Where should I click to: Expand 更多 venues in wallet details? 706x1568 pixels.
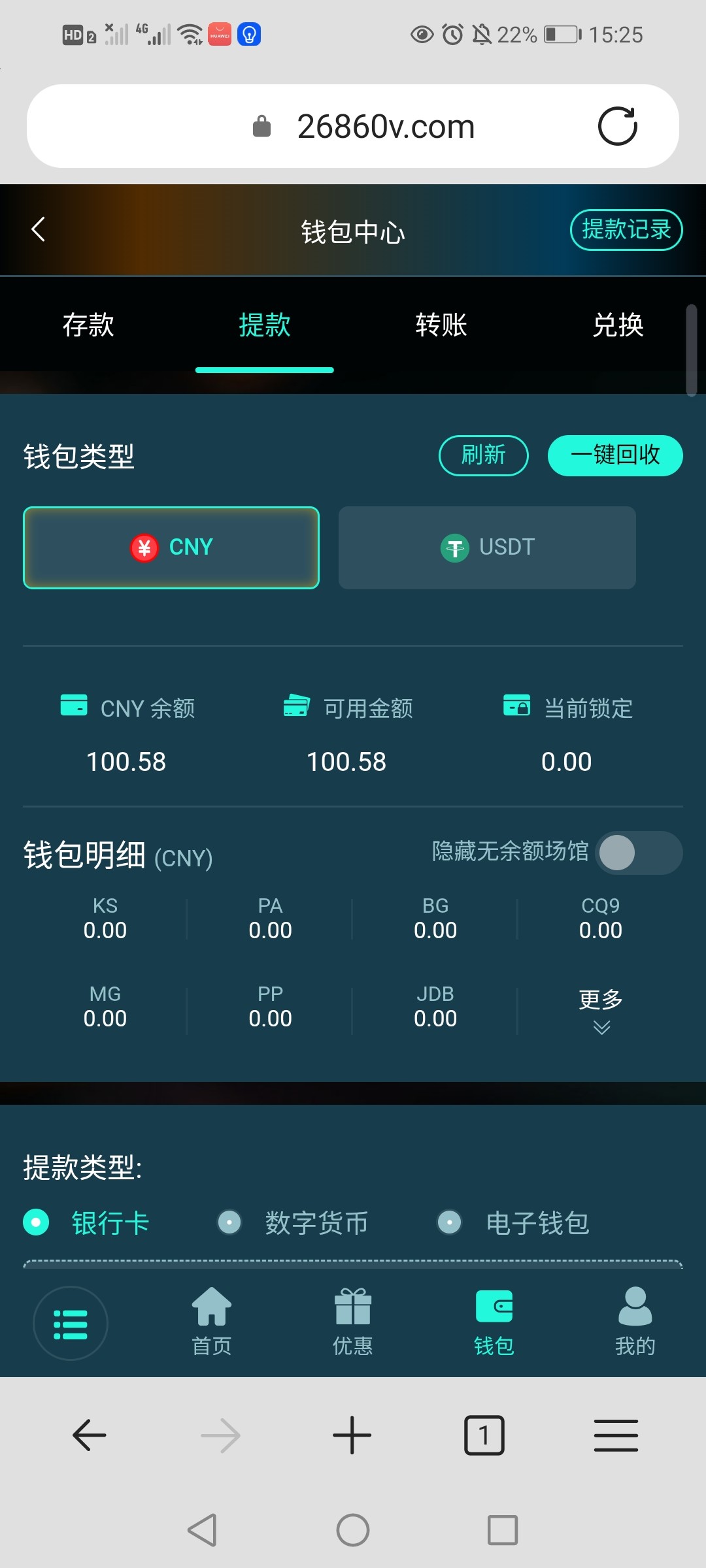[601, 1011]
